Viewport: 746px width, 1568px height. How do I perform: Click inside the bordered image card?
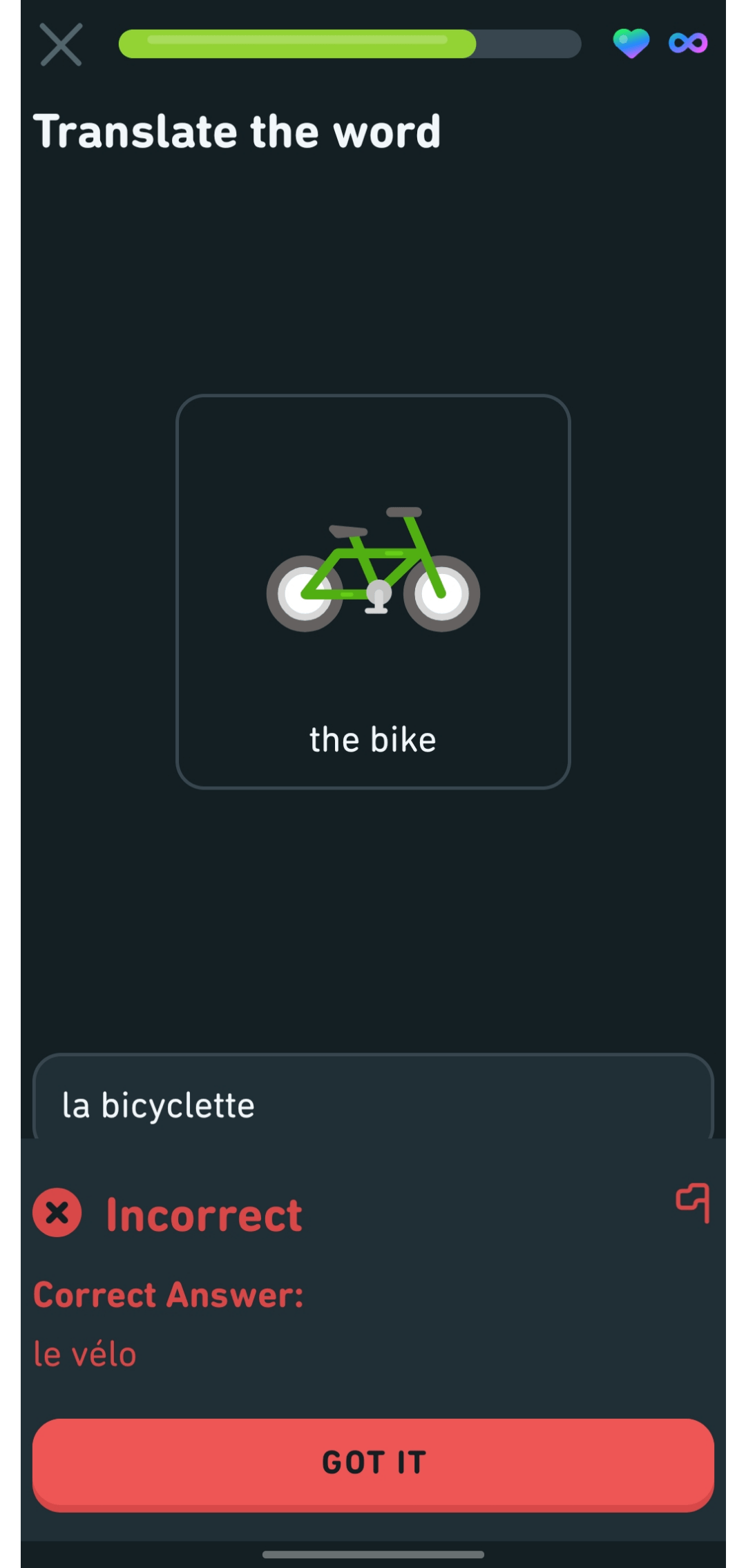(x=373, y=591)
